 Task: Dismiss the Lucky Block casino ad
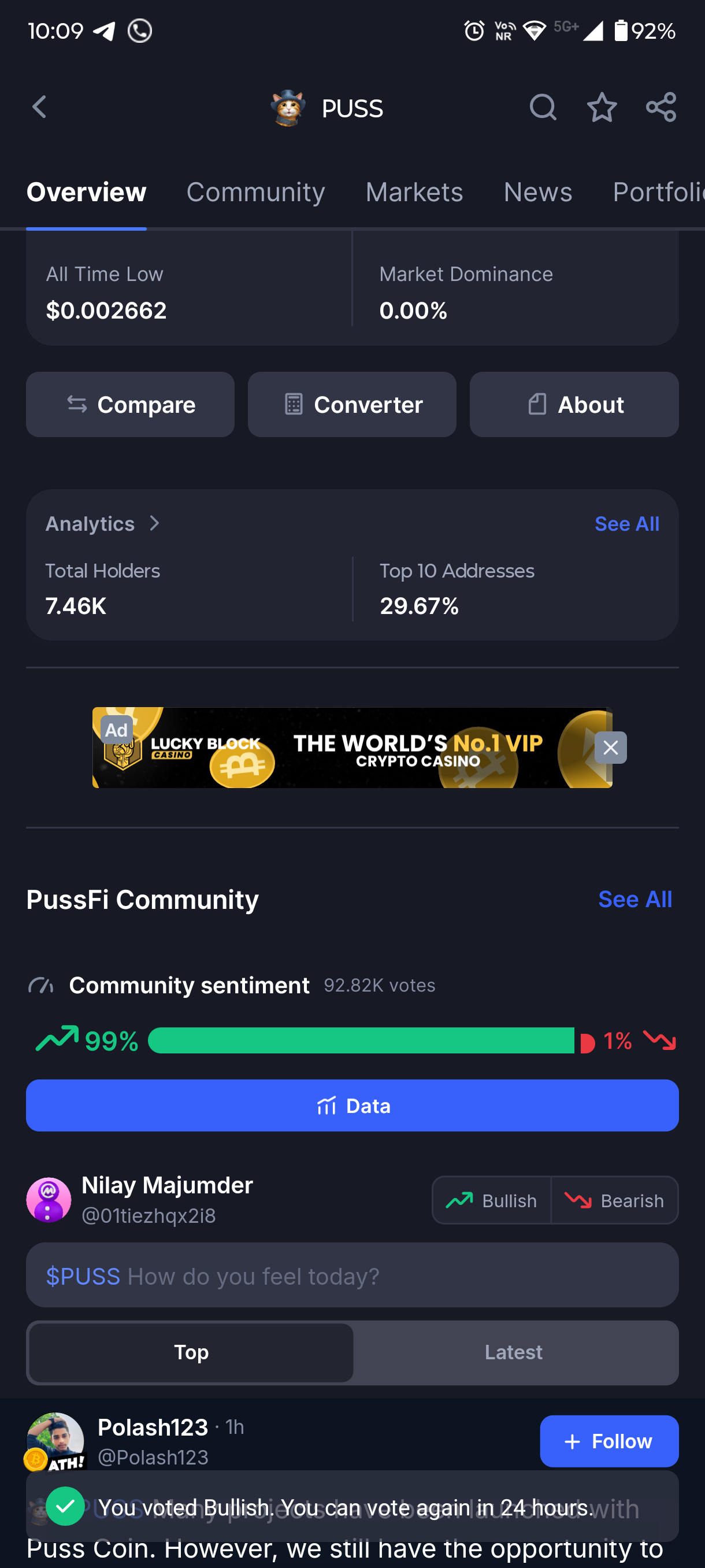pos(610,748)
